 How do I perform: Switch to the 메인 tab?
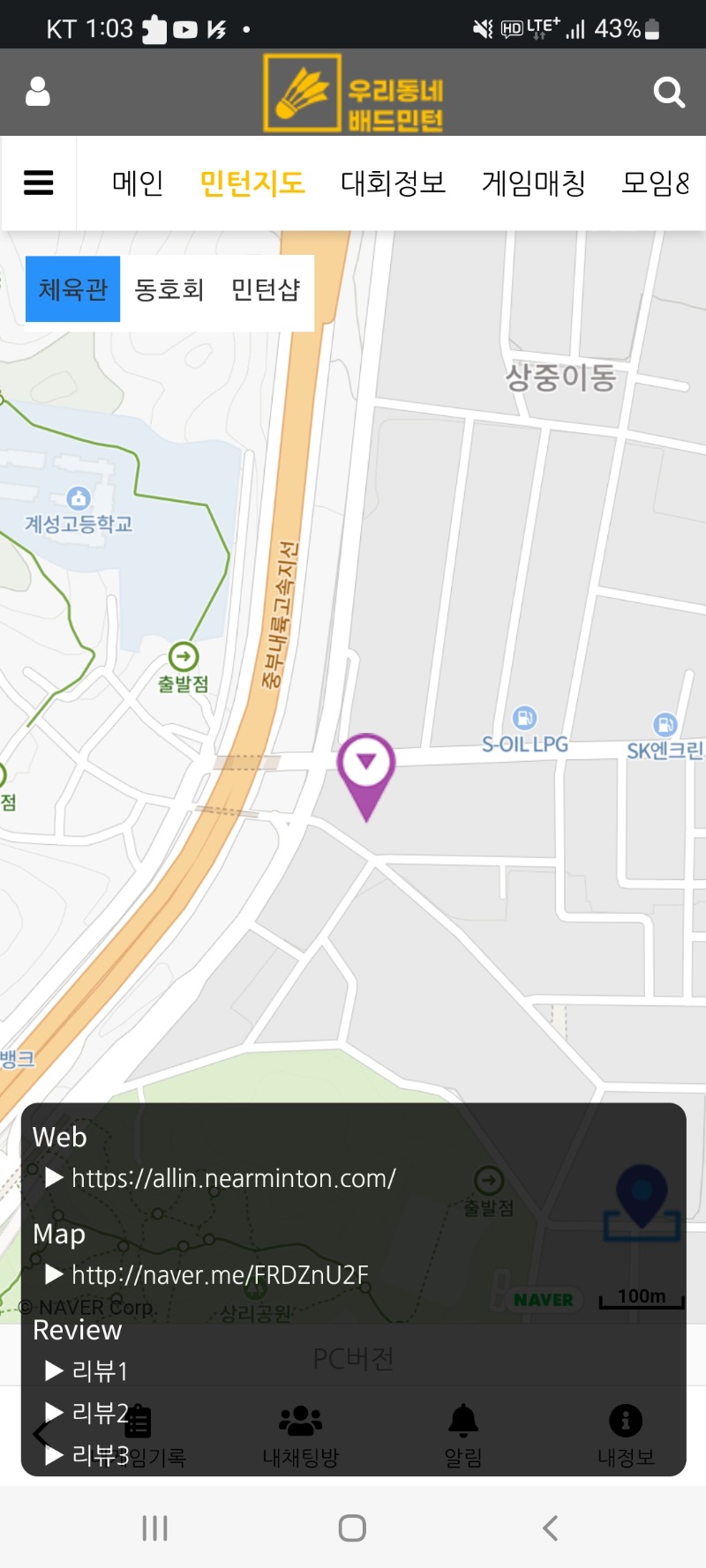tap(138, 183)
